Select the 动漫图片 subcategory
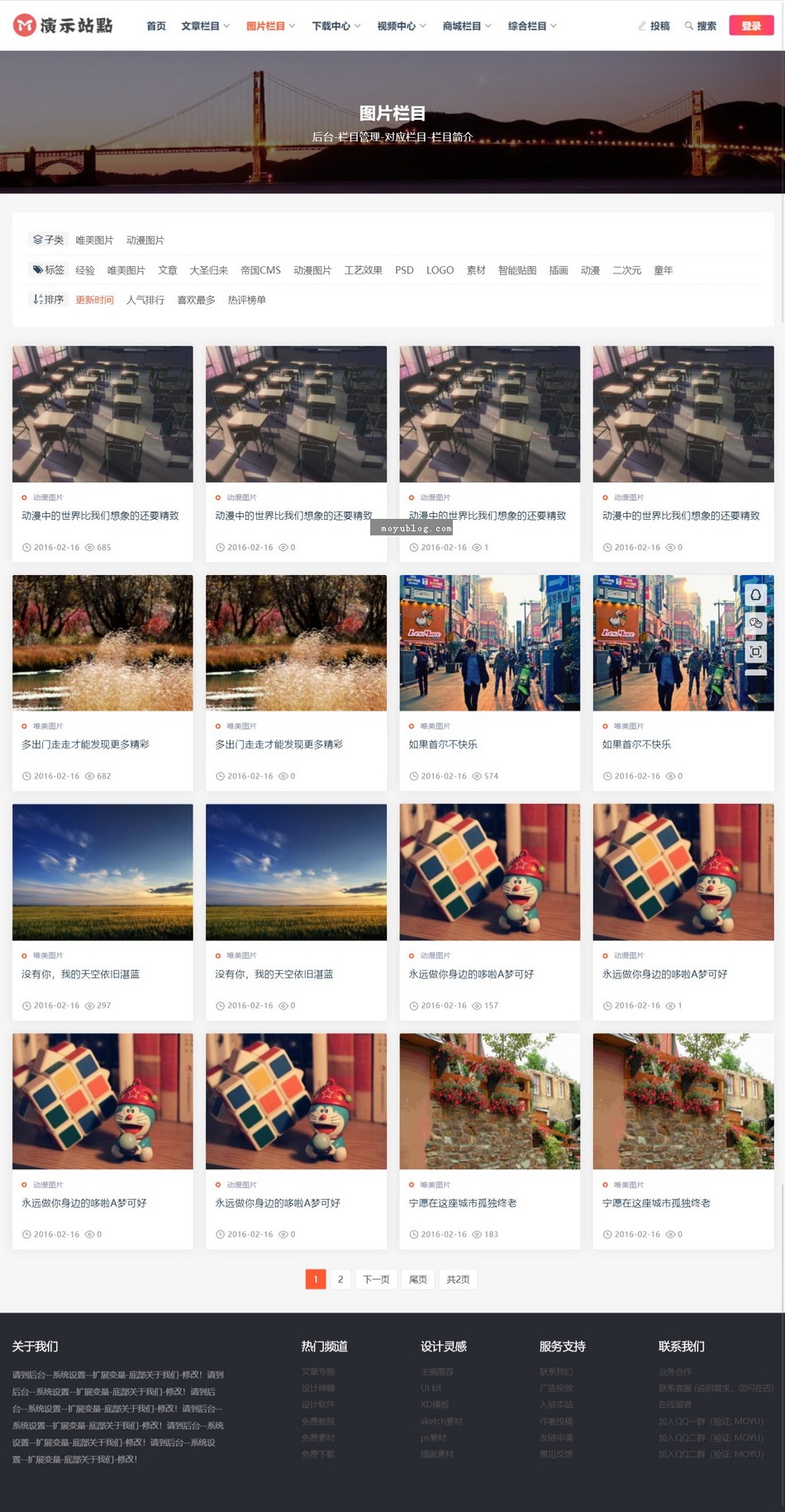Viewport: 785px width, 1512px height. [x=145, y=240]
